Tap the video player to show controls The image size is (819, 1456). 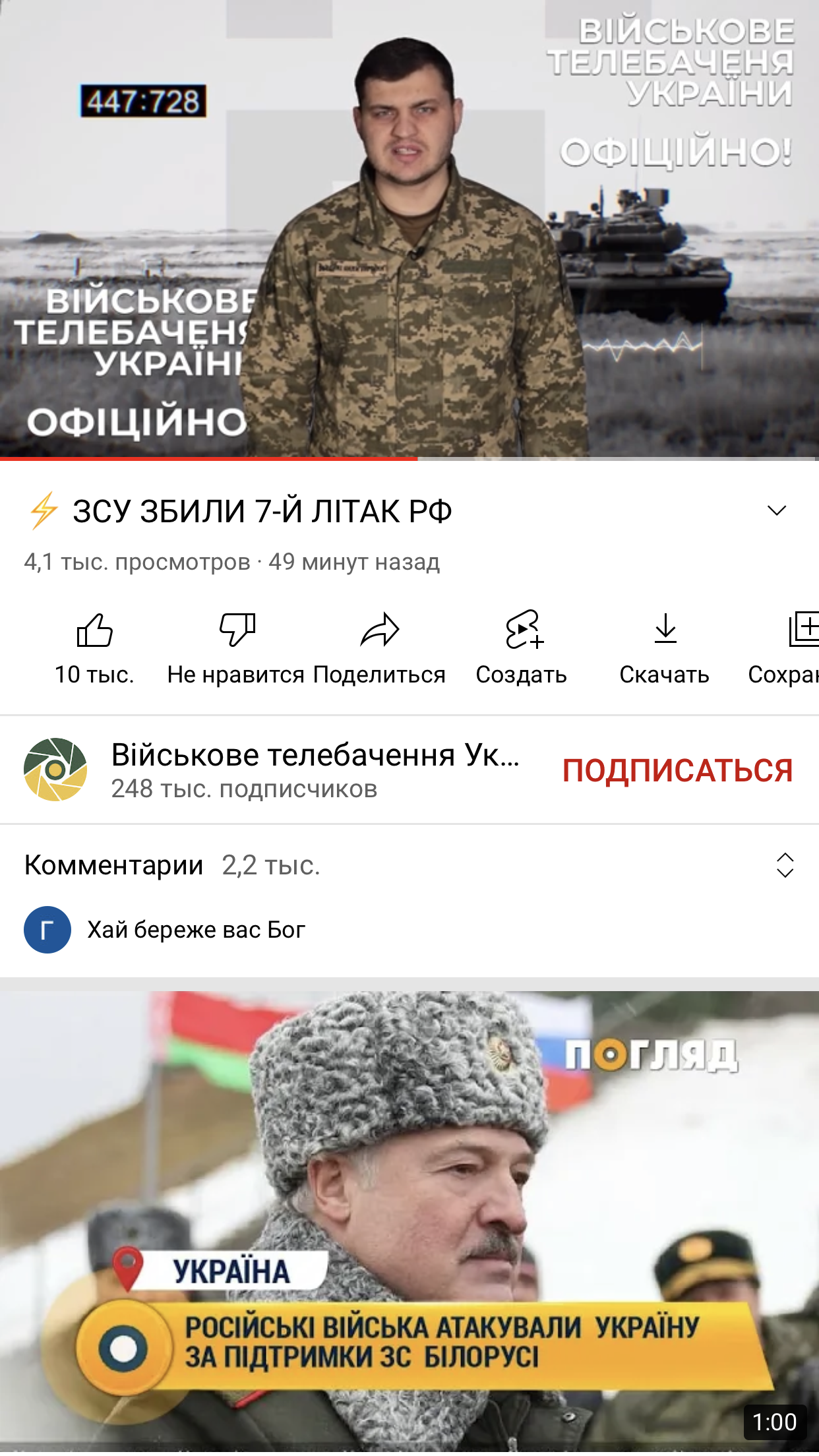[409, 228]
